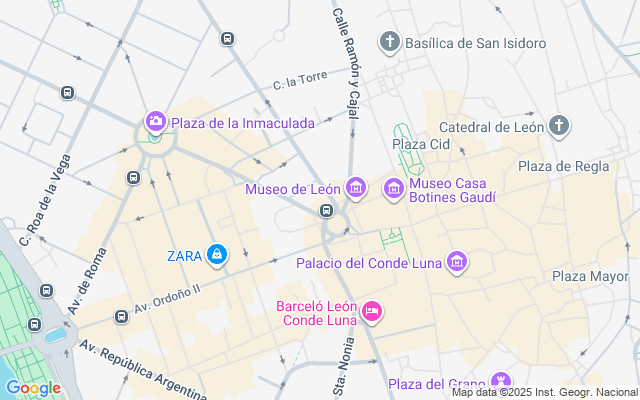Open Plaza de la Inmaculada photo pin
640x400 pixels.
click(155, 123)
